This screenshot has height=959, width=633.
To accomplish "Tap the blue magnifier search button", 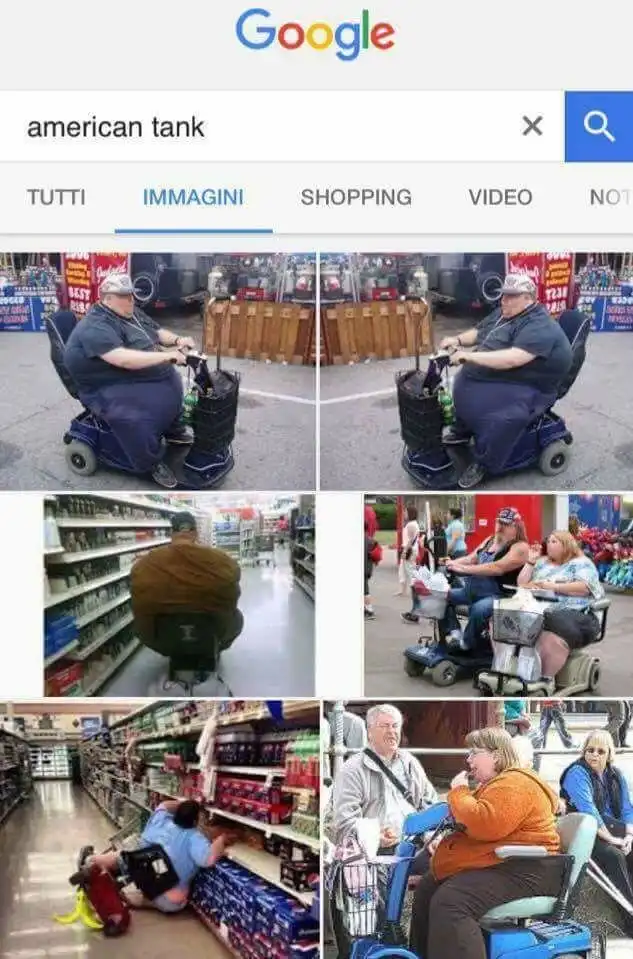I will [x=598, y=126].
